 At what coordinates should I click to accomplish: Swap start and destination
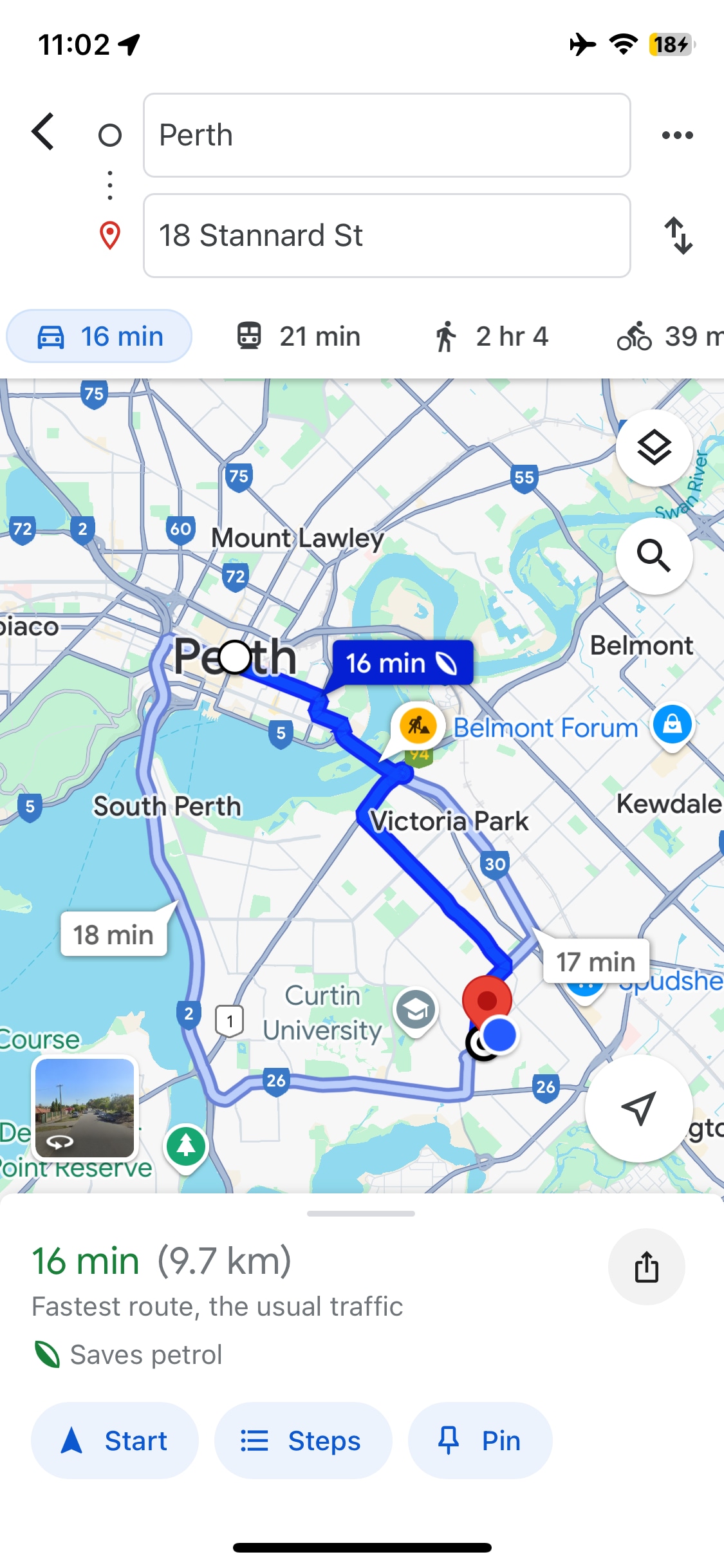click(x=678, y=236)
